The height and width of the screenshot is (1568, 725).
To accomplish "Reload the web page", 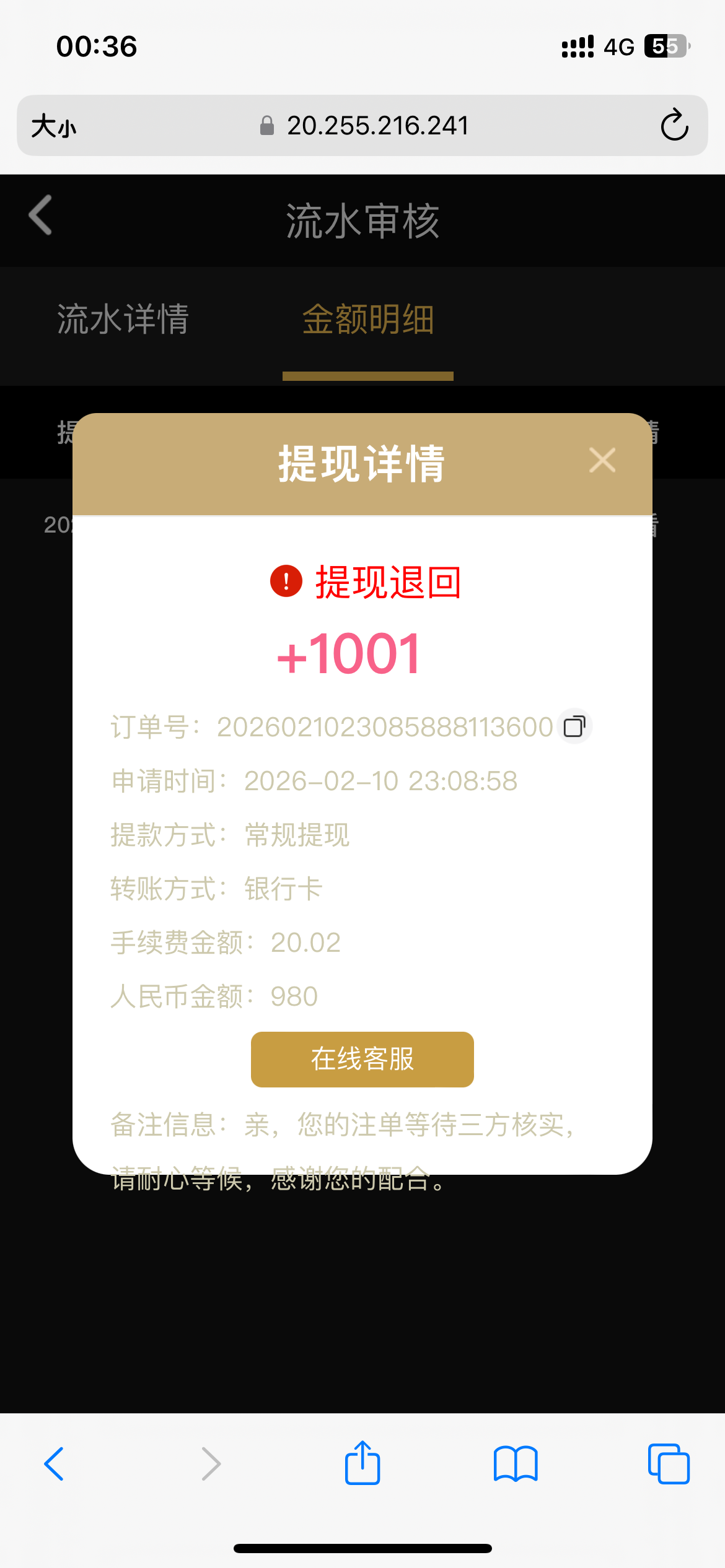I will tap(674, 125).
